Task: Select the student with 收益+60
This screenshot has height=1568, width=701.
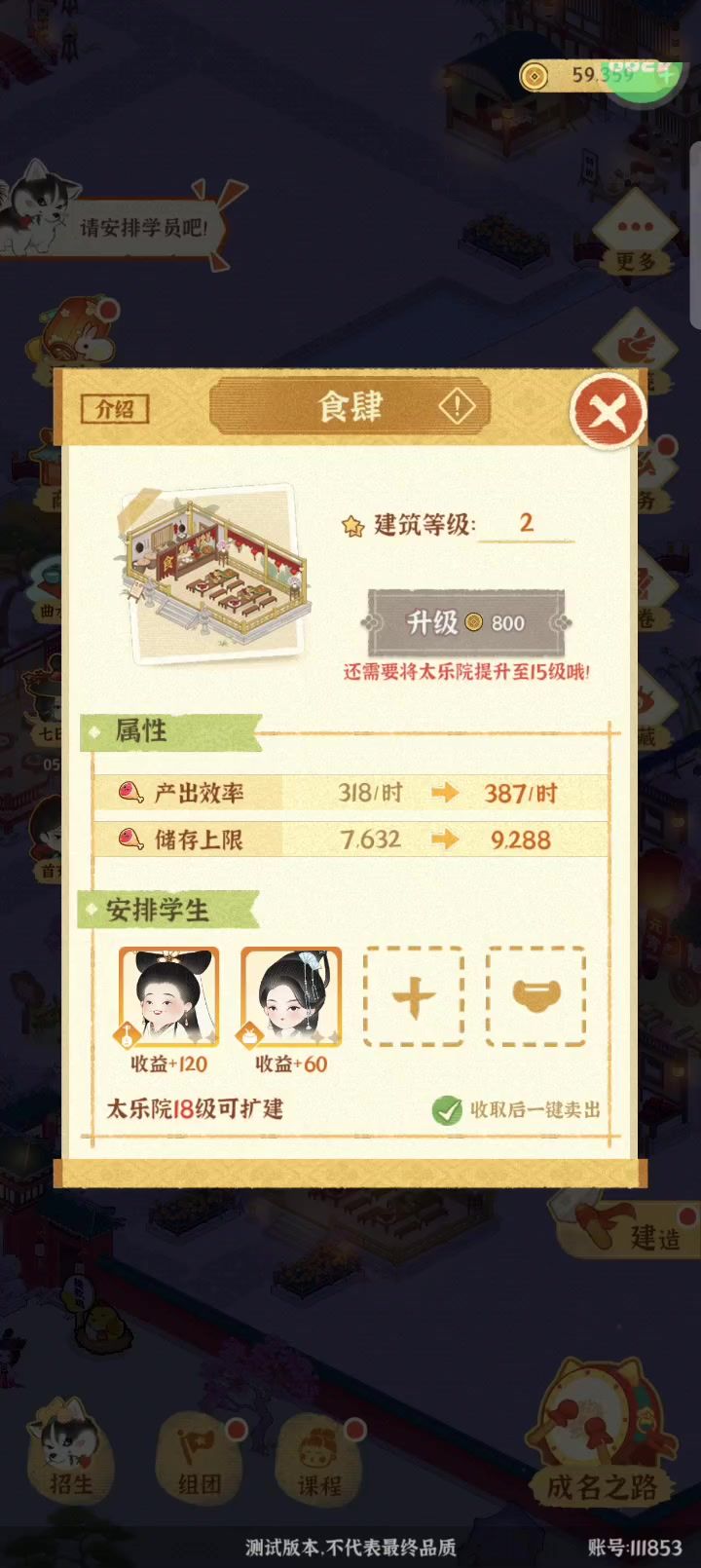Action: coord(291,996)
